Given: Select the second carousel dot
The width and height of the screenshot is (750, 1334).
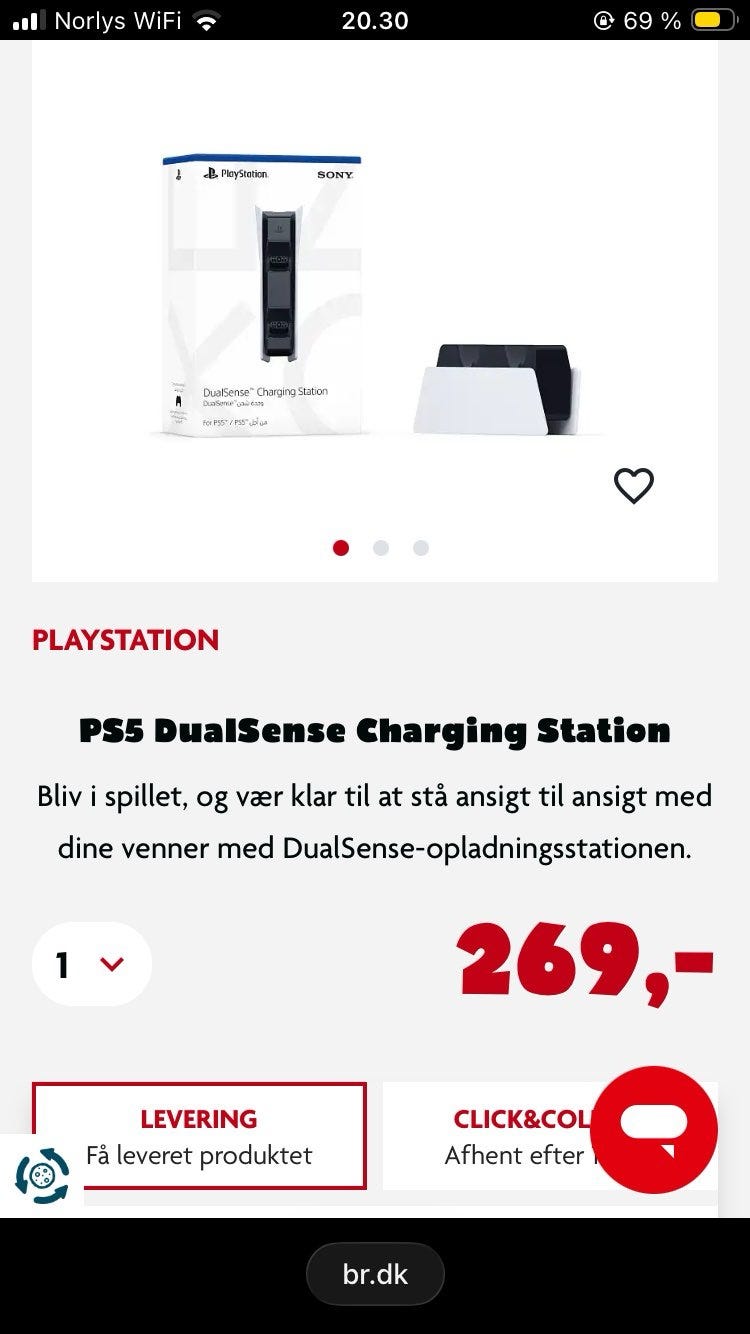Looking at the screenshot, I should point(381,548).
